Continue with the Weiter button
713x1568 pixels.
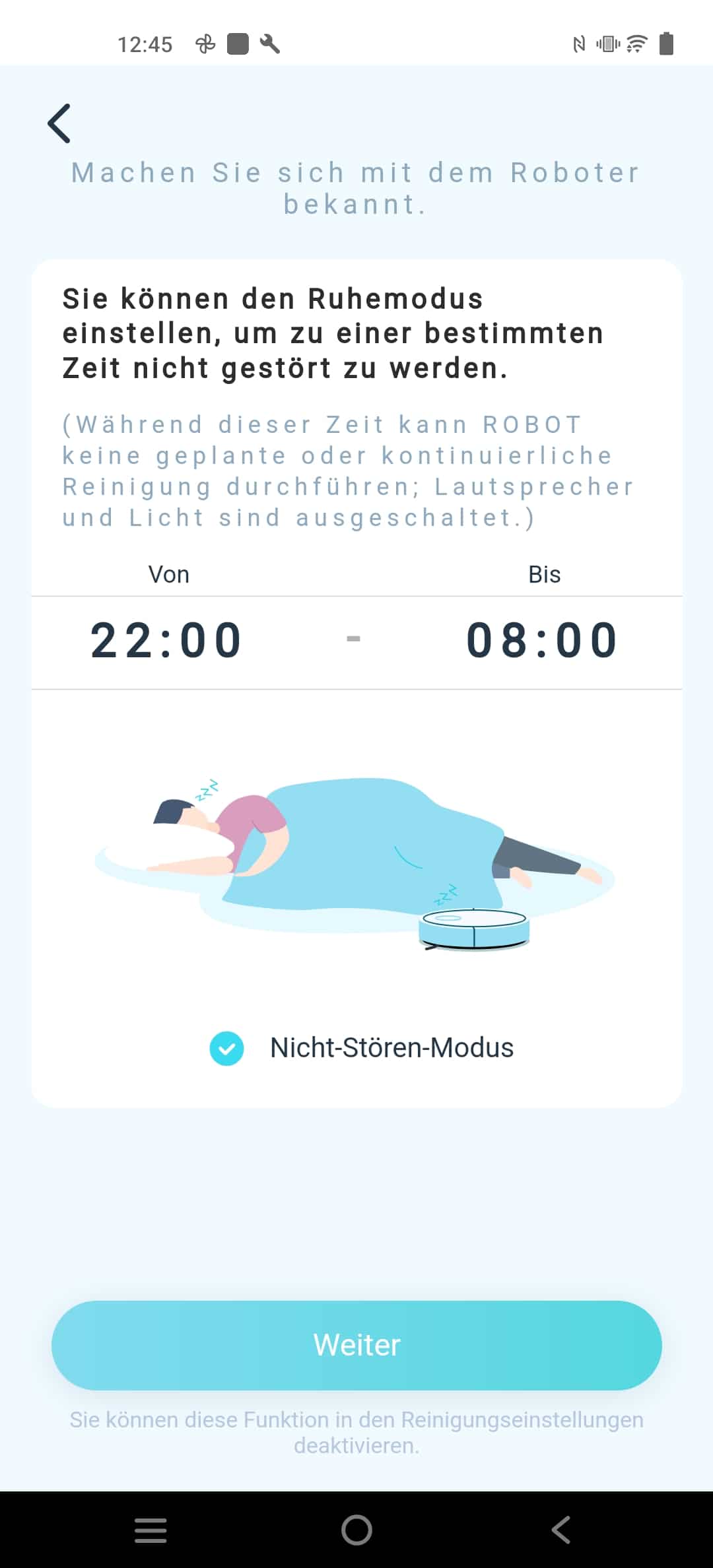pos(356,1345)
